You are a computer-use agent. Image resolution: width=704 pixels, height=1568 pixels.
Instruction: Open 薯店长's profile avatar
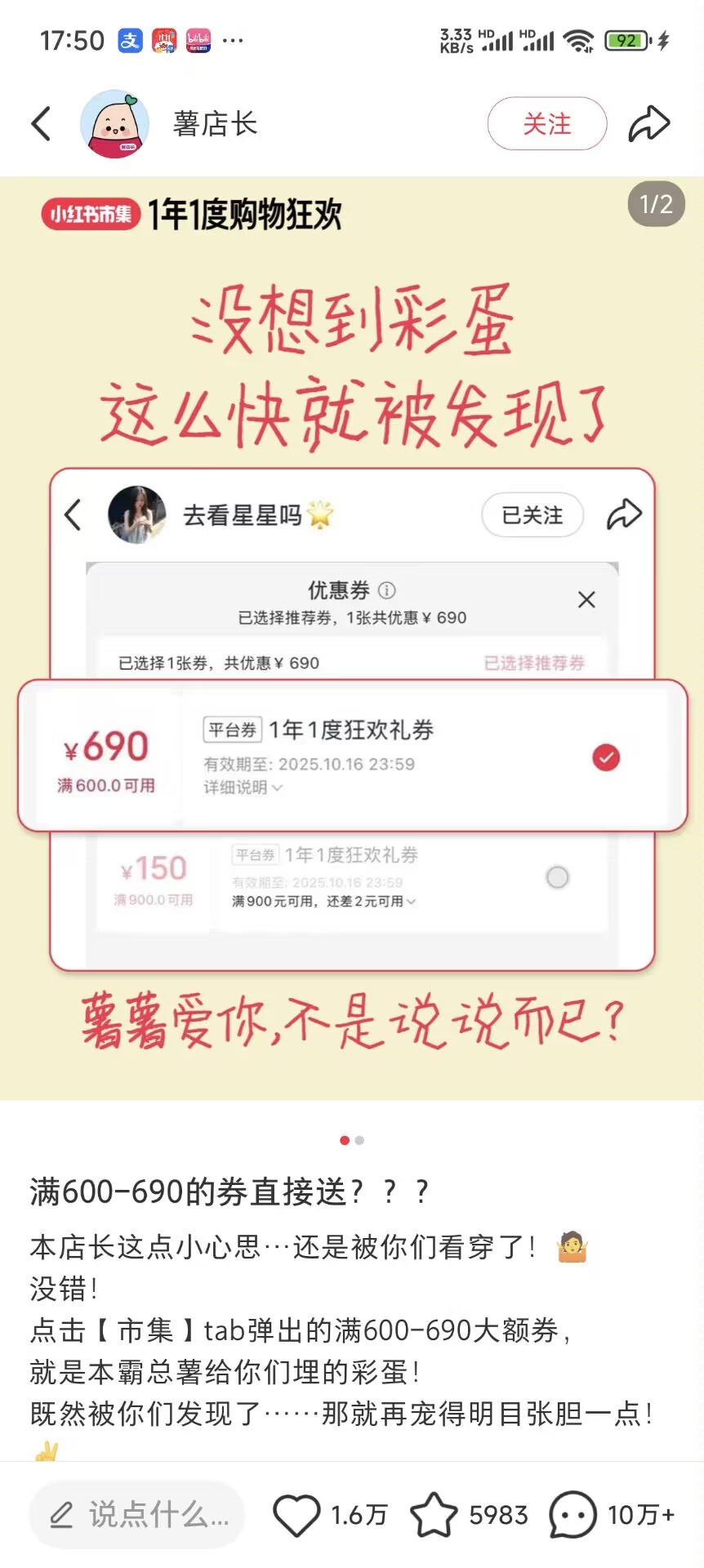tap(114, 124)
